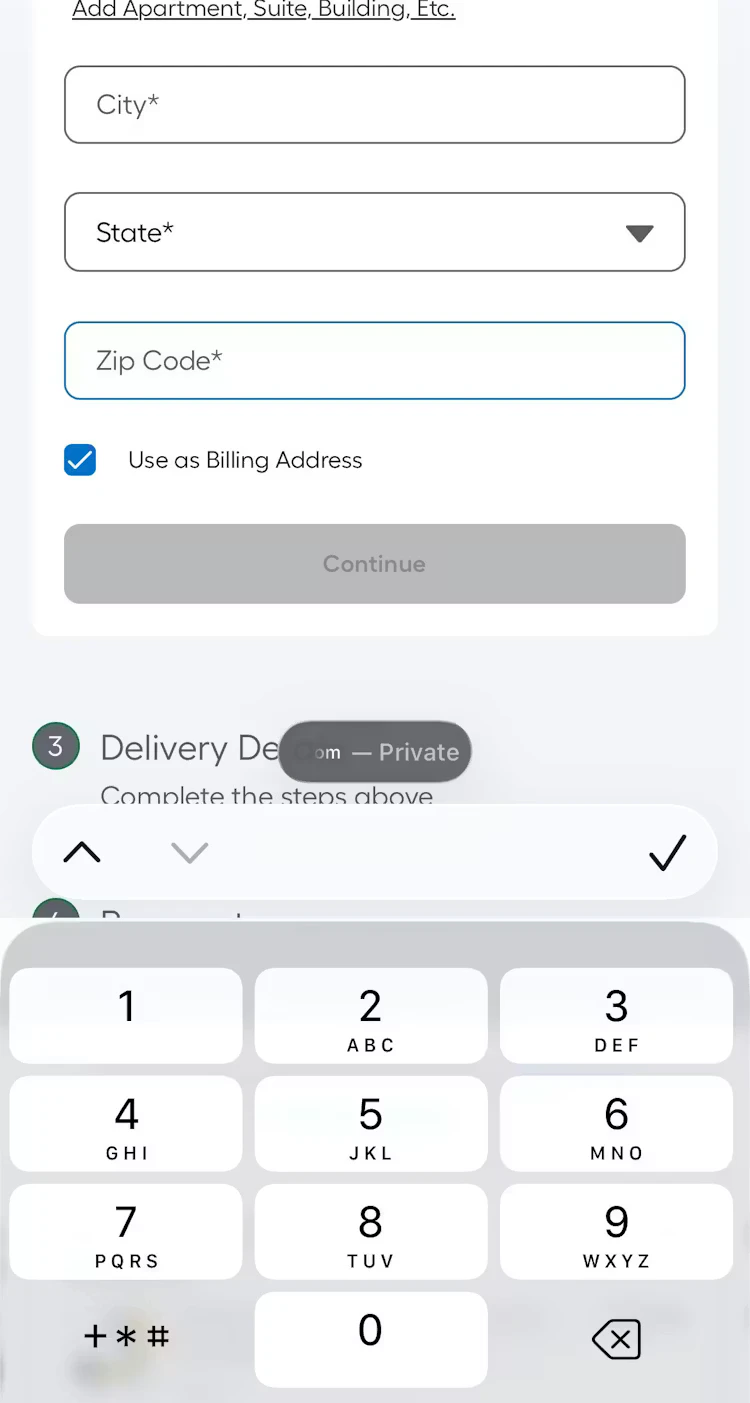Hit the backspace key on keypad
Image resolution: width=750 pixels, height=1403 pixels.
tap(616, 1338)
